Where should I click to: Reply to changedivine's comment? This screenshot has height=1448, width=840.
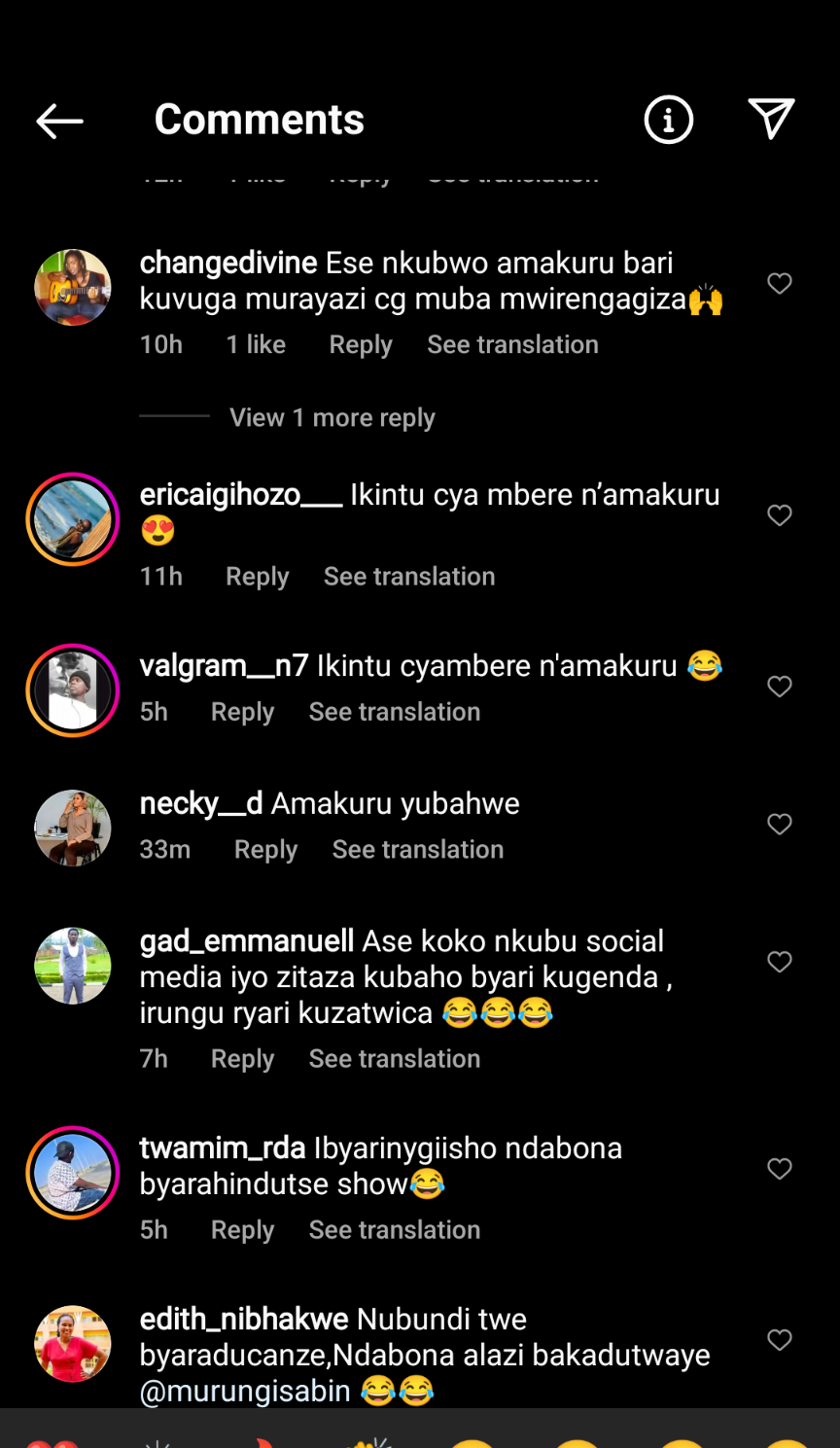[360, 345]
